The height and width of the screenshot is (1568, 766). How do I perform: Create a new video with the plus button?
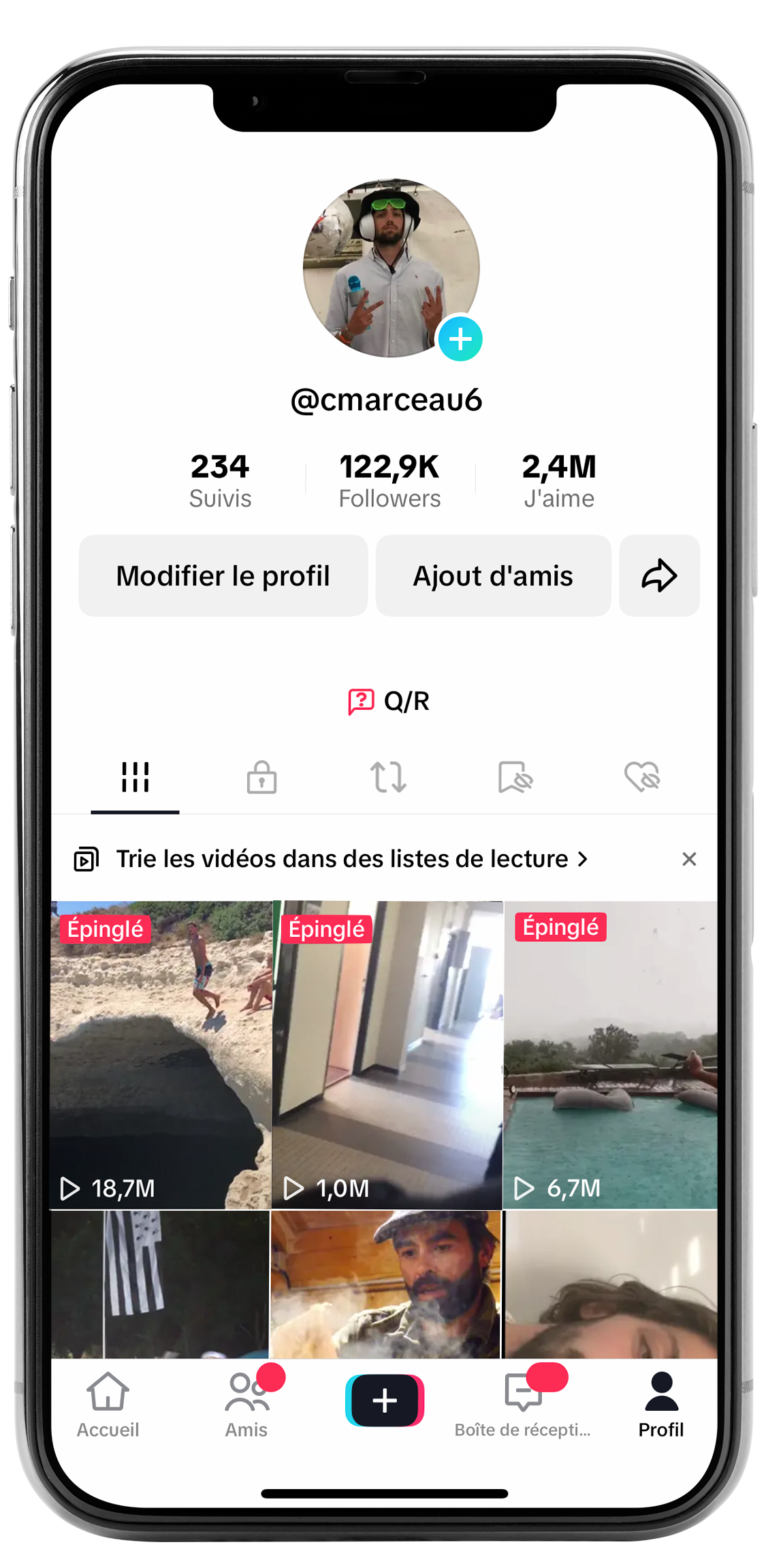click(385, 1401)
